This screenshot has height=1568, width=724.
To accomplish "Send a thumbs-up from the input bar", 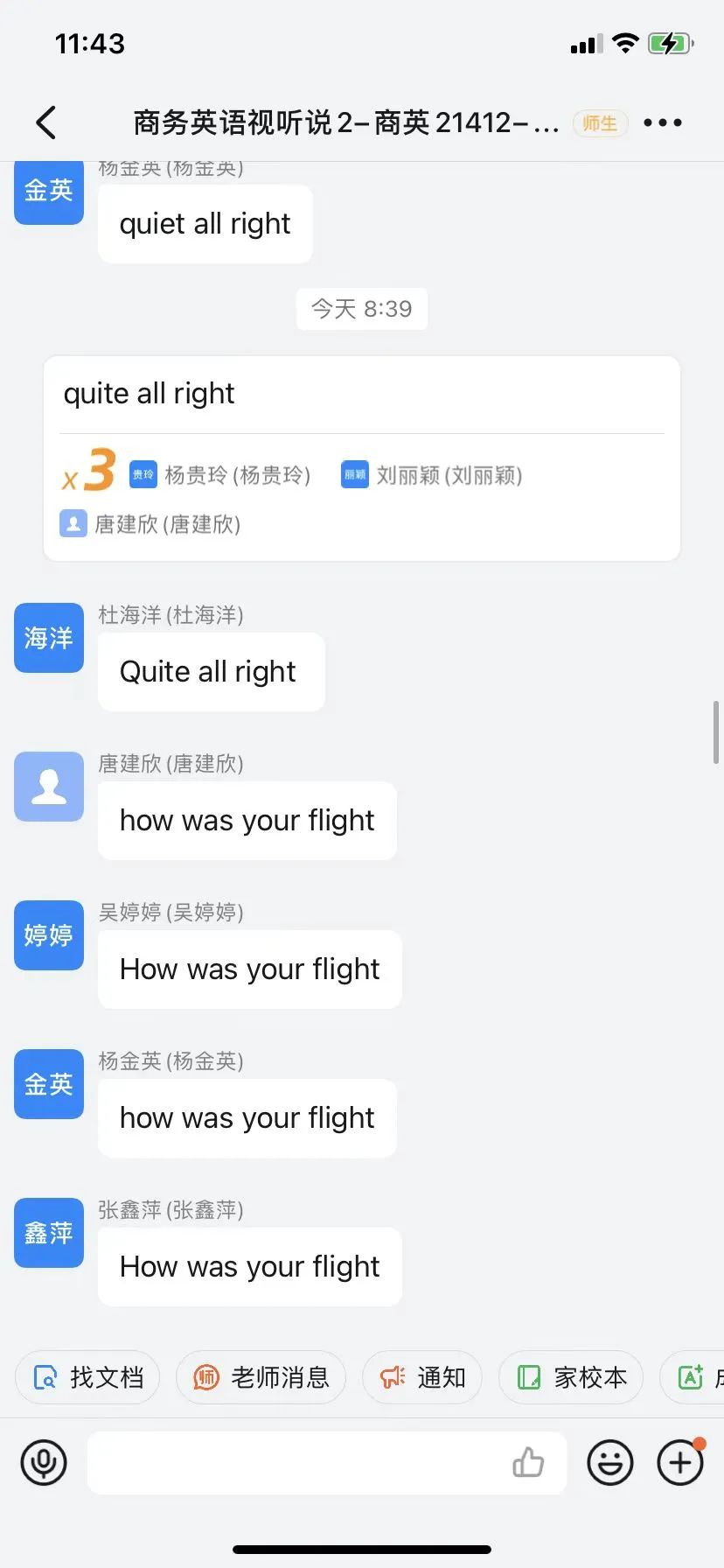I will click(x=528, y=1462).
